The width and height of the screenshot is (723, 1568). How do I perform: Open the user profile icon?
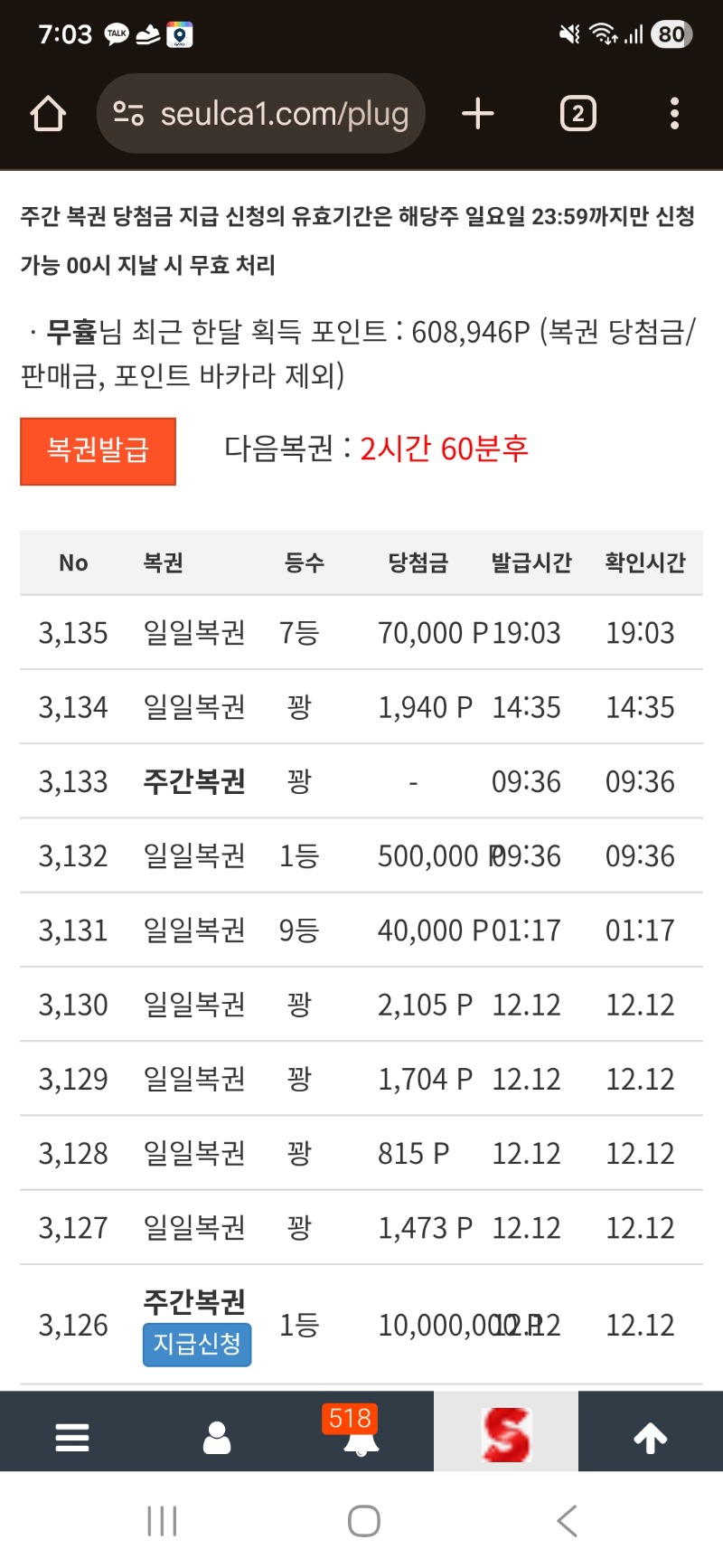(x=217, y=1437)
